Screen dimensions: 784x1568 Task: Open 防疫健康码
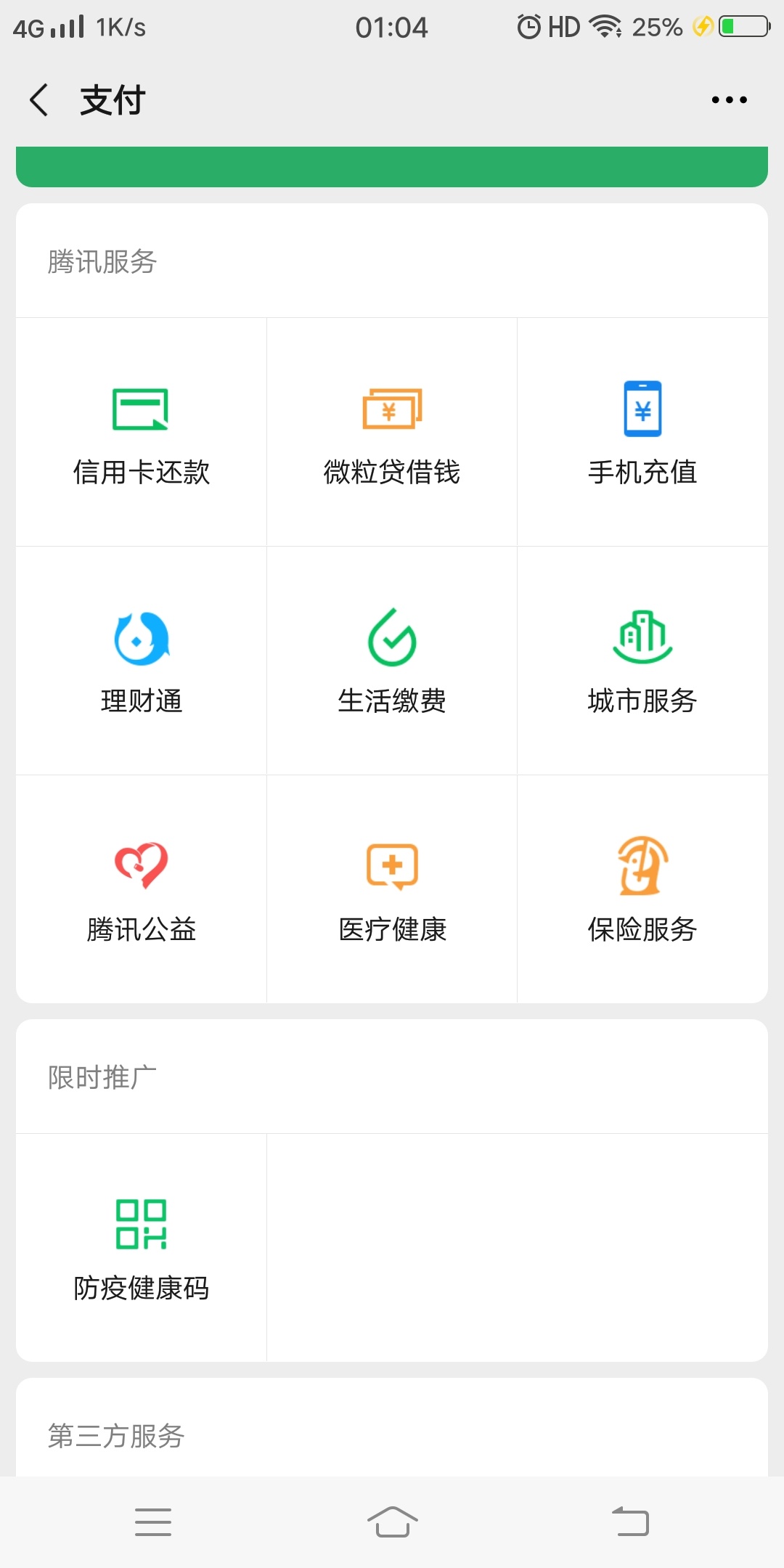142,1248
